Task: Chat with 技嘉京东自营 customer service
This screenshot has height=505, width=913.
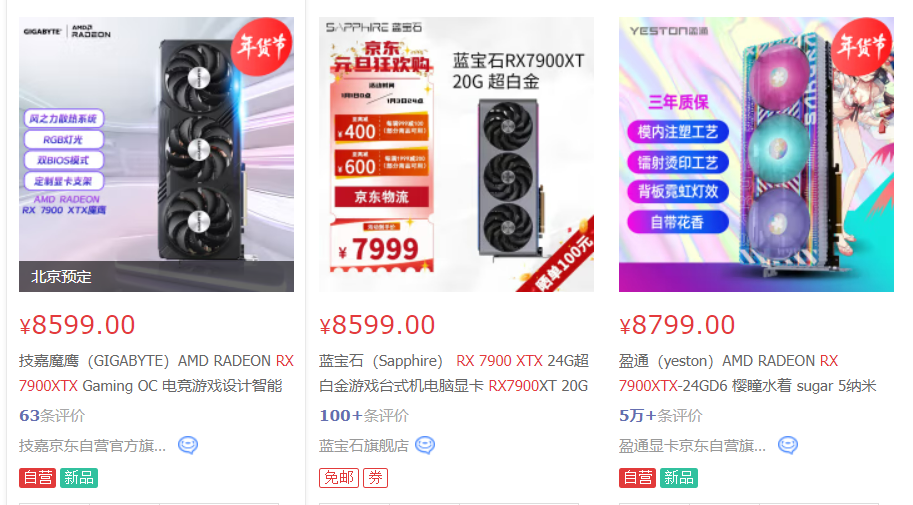Action: click(x=188, y=445)
